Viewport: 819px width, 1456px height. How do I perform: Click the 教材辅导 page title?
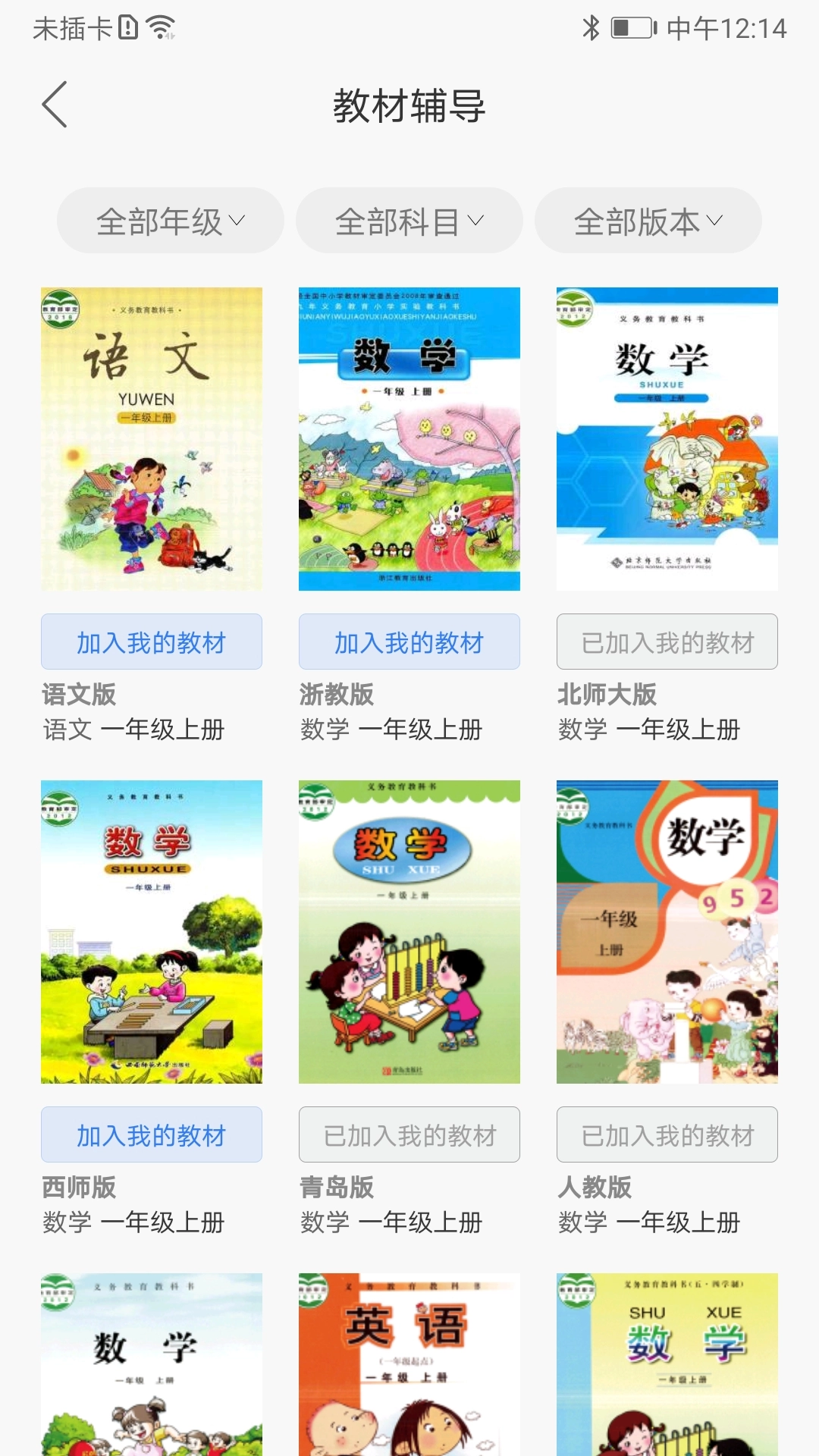point(409,106)
